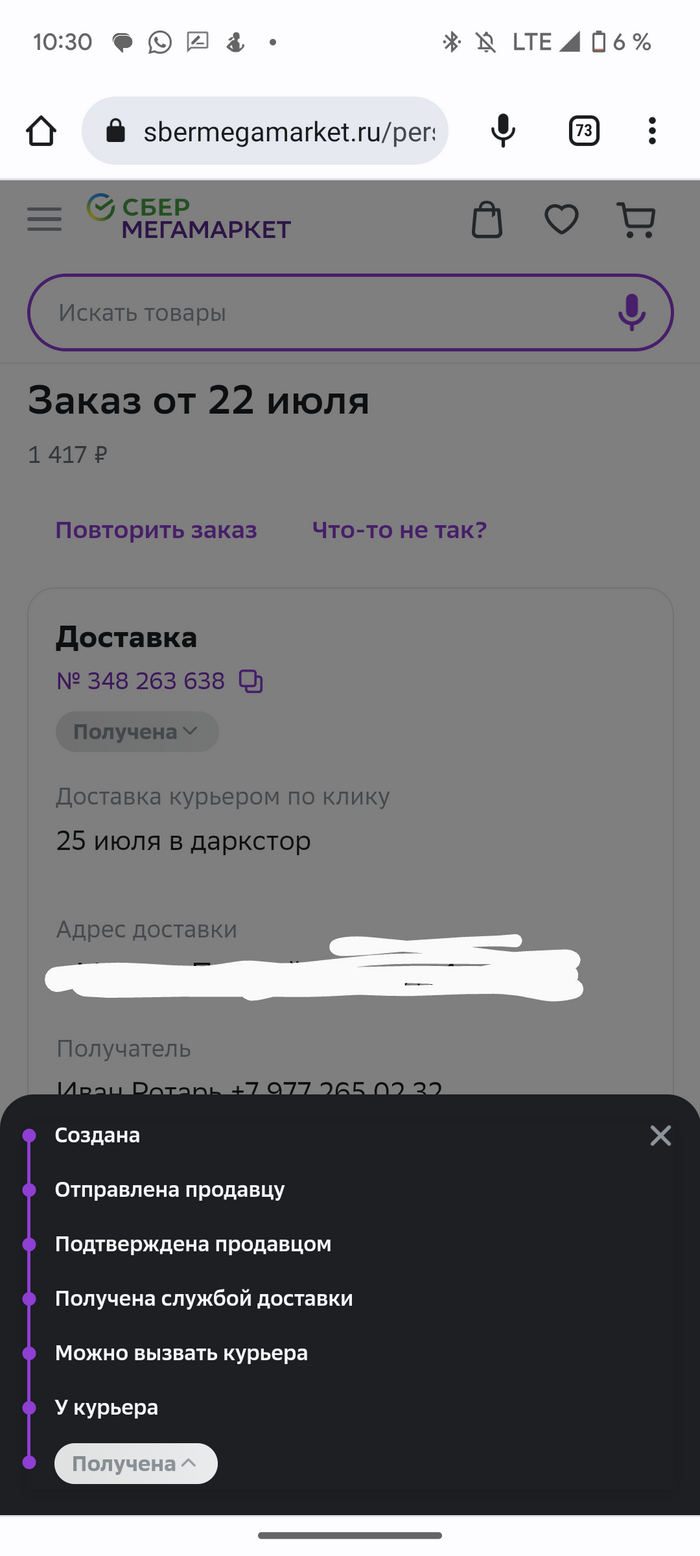Open the shopping bag icon
Image resolution: width=700 pixels, height=1556 pixels.
point(487,219)
